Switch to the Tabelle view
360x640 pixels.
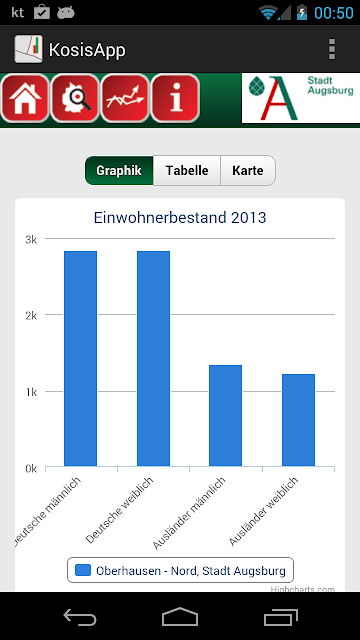coord(187,170)
